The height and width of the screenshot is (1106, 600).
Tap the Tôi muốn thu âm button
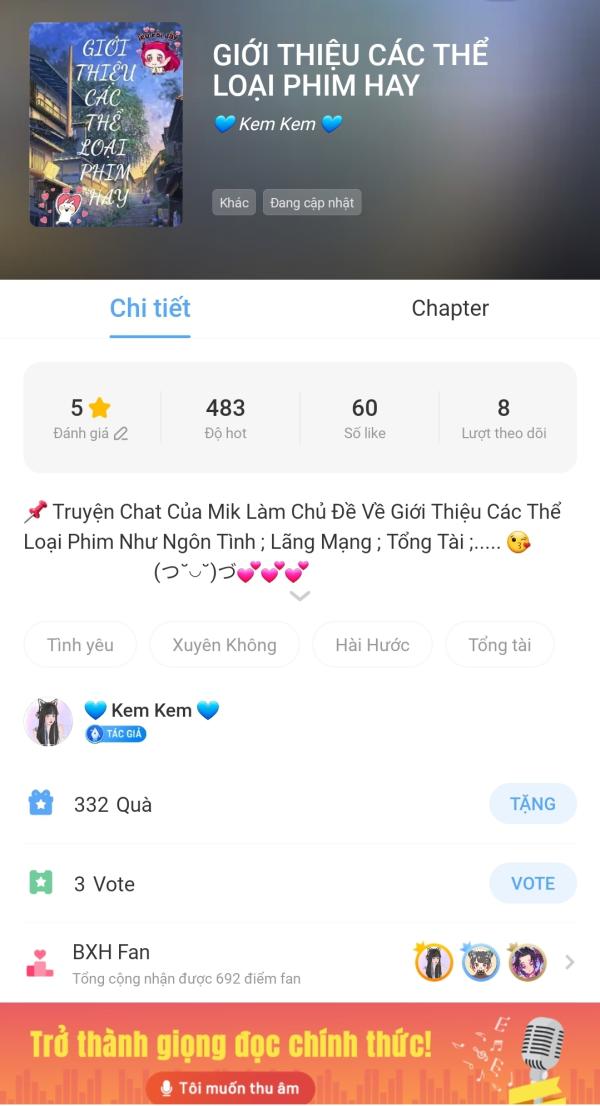click(x=231, y=1088)
